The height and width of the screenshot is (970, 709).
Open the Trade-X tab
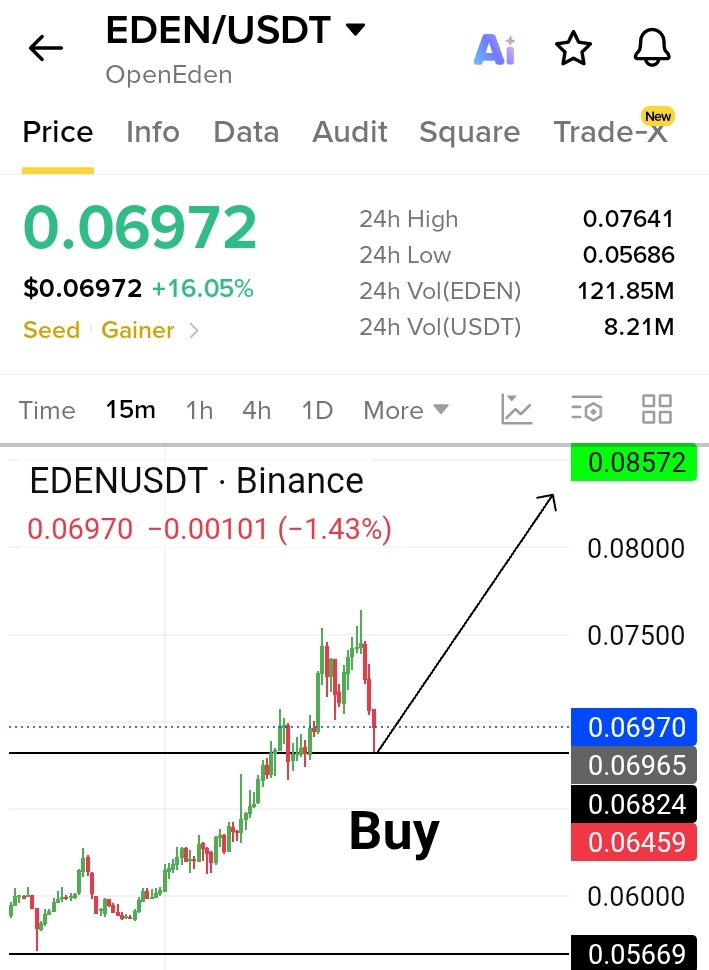(611, 131)
